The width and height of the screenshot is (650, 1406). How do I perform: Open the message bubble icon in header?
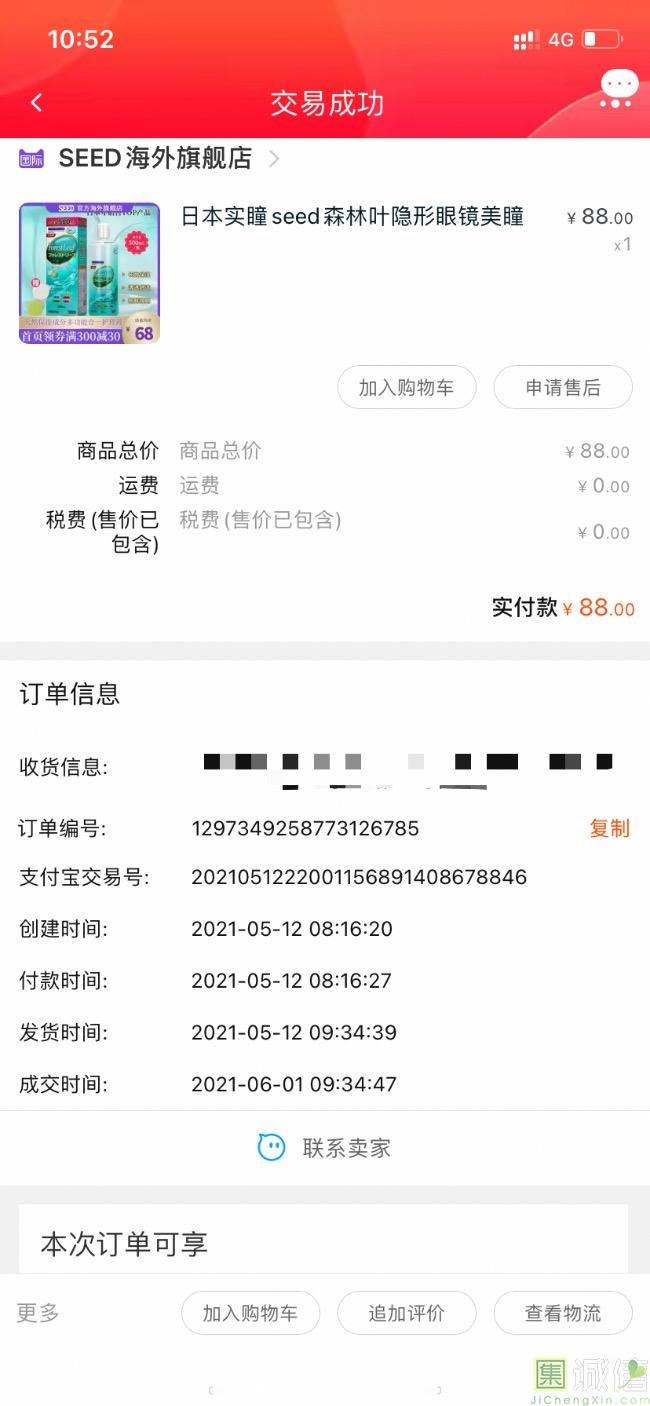point(618,88)
